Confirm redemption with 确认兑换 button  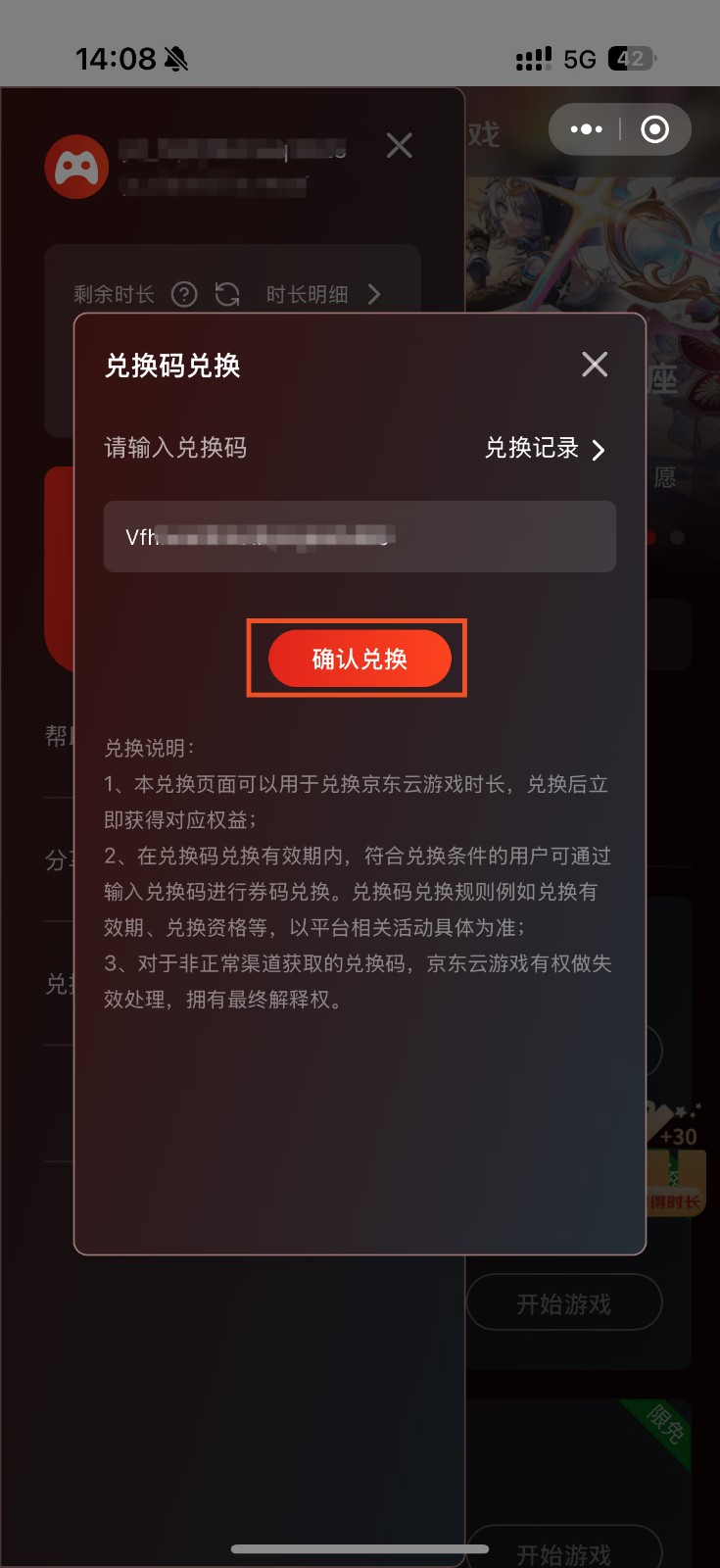[360, 659]
